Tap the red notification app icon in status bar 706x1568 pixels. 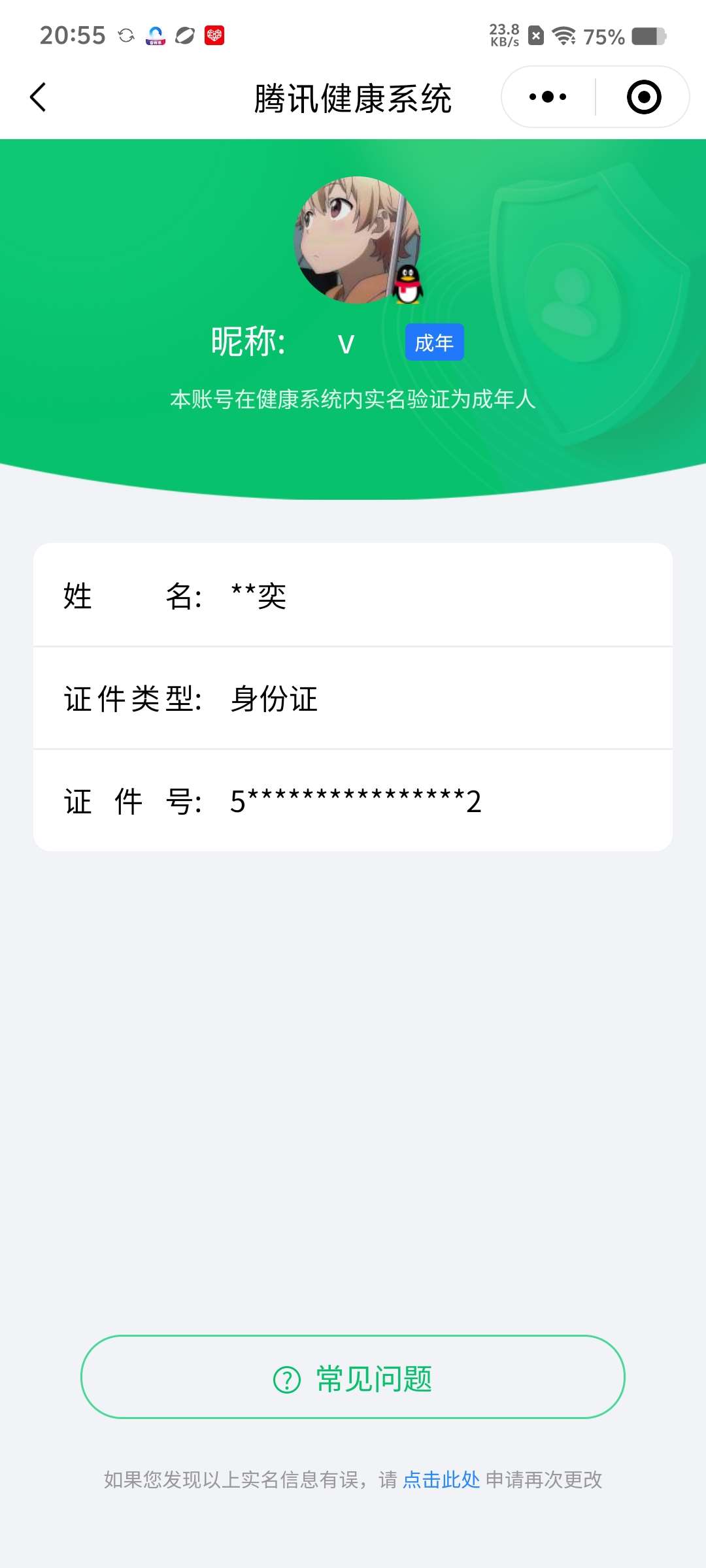pos(216,36)
